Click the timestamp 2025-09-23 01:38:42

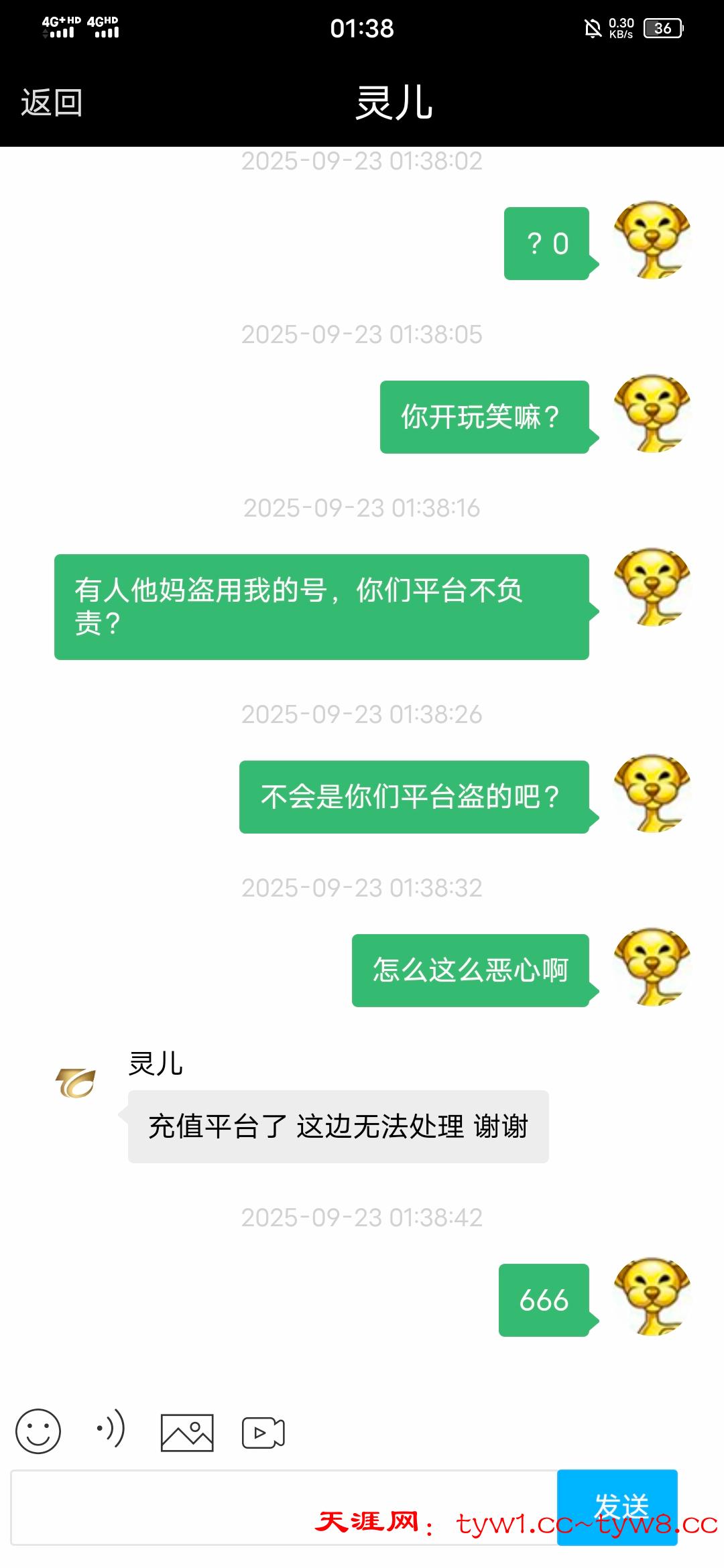pyautogui.click(x=362, y=1217)
